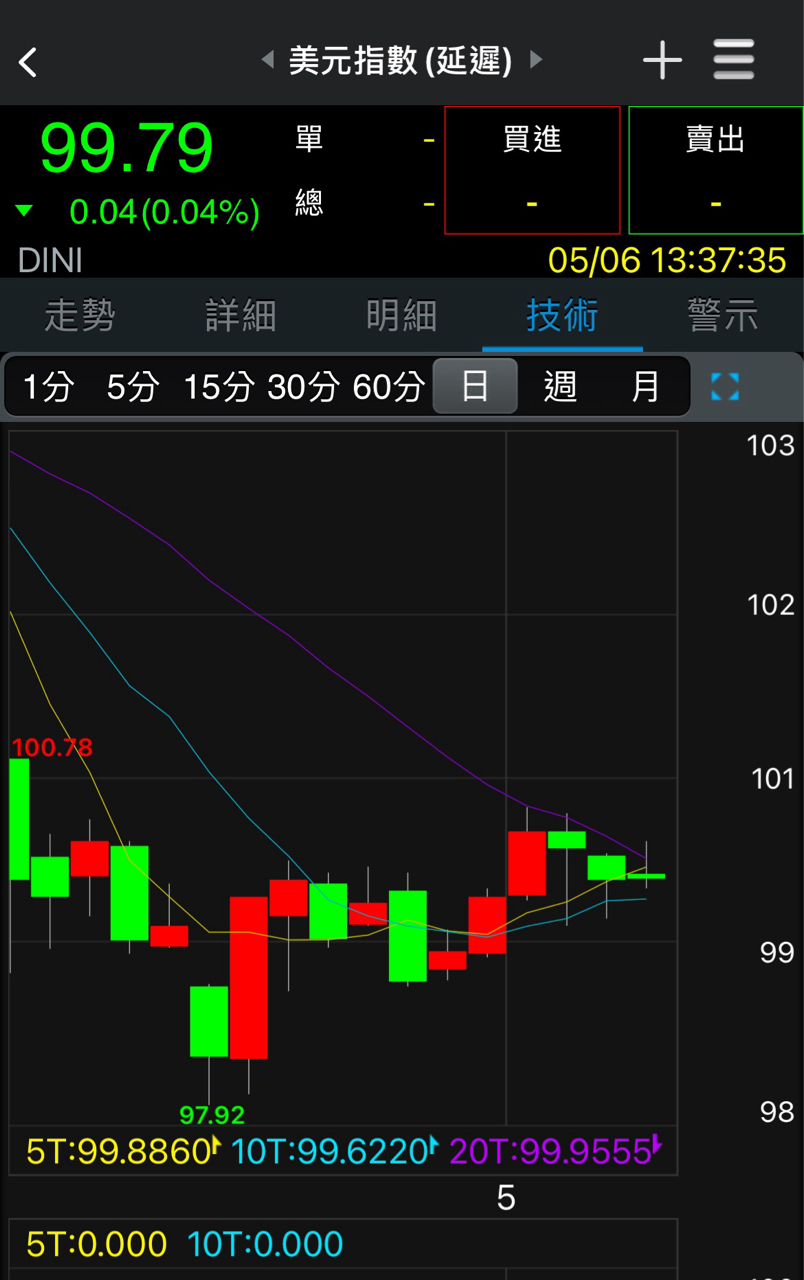Viewport: 804px width, 1280px height.
Task: Switch to the next symbol with the right arrow
Action: 536,60
